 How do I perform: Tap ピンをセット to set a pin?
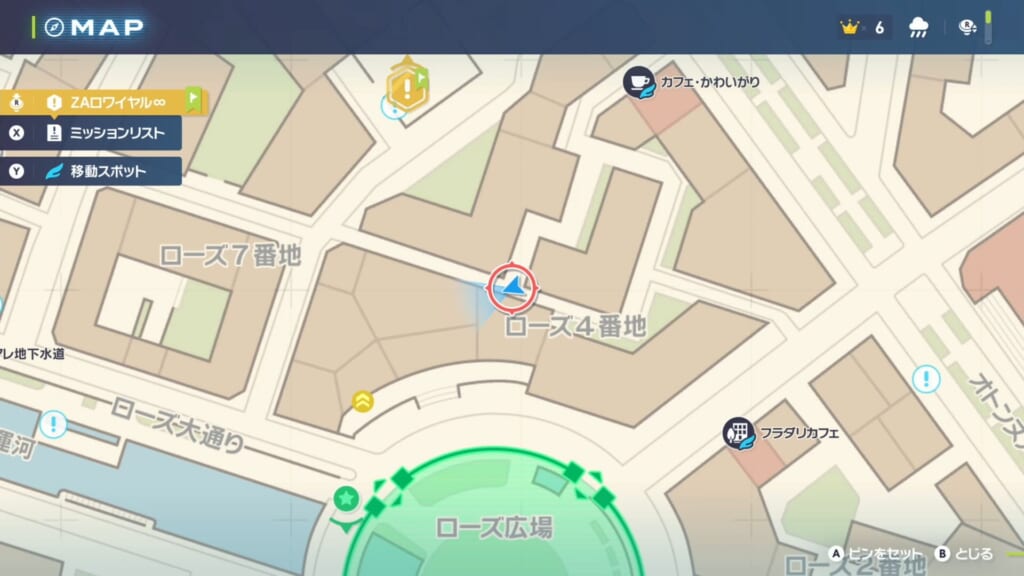point(879,553)
